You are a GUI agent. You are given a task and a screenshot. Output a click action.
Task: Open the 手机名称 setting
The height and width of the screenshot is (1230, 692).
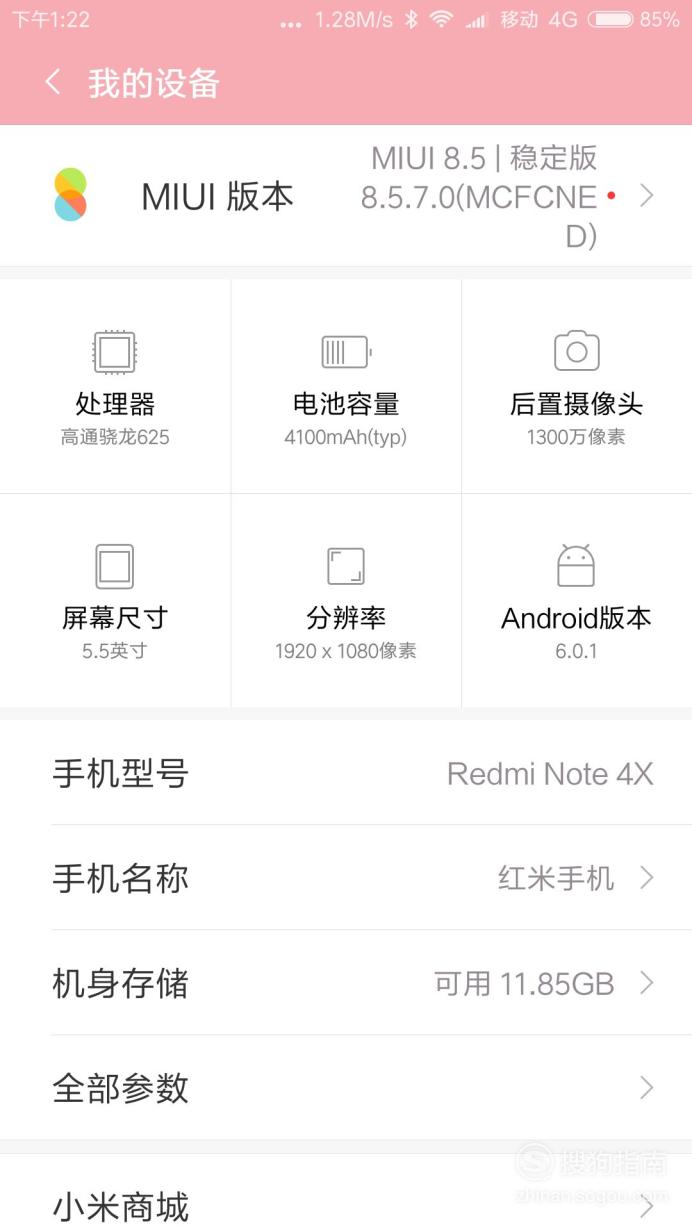tap(346, 878)
